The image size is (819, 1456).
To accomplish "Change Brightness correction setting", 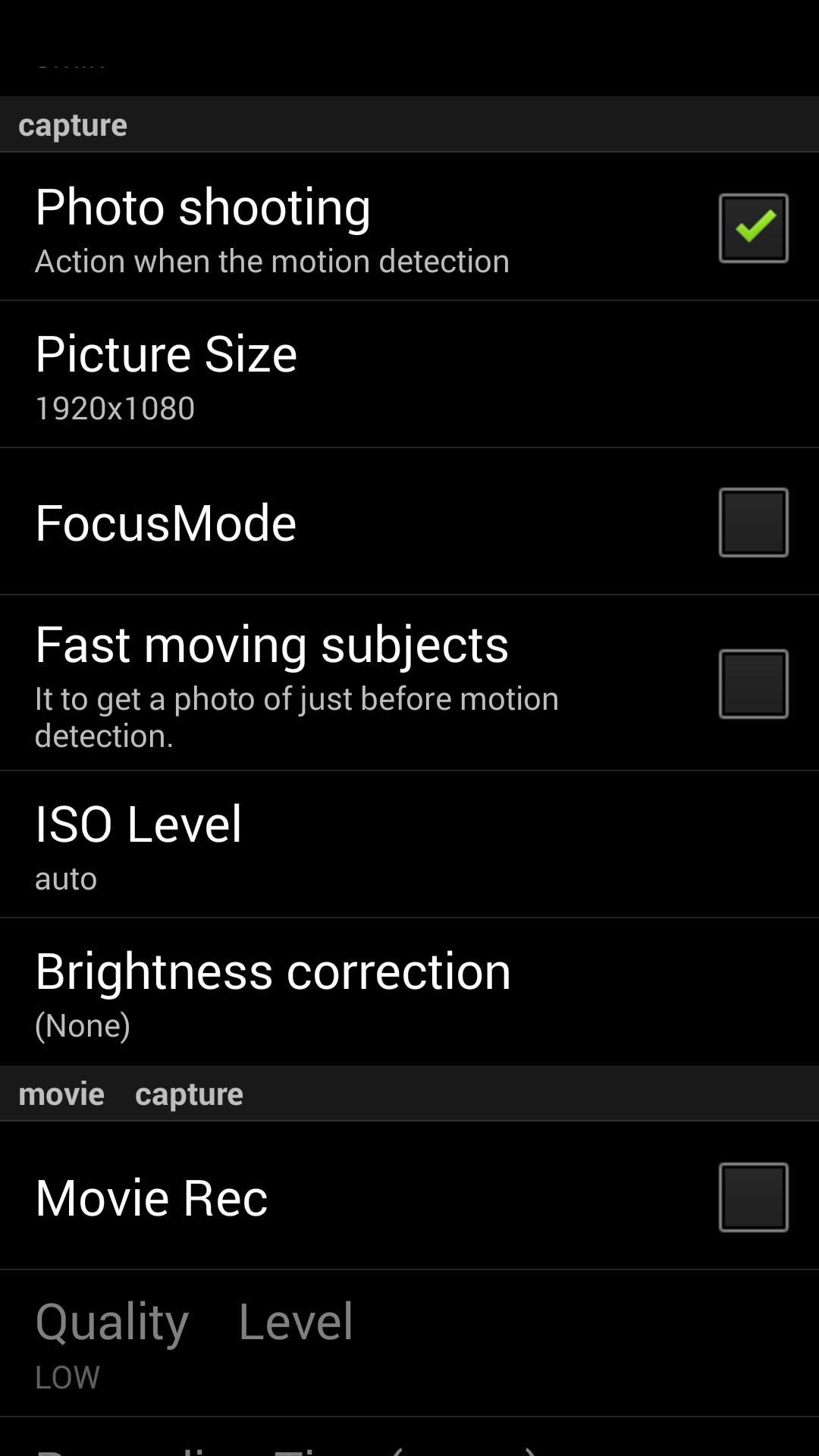I will 409,992.
